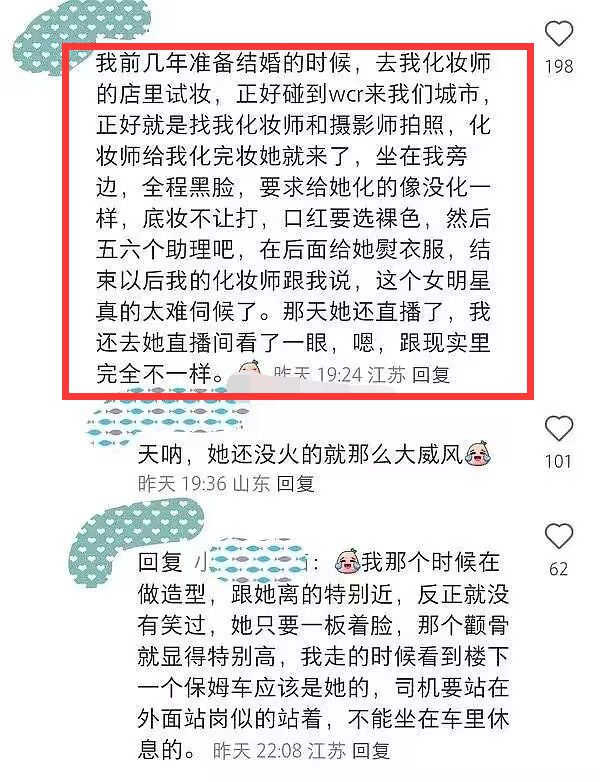The width and height of the screenshot is (600, 782).
Task: Like the reply with 62 likes
Action: click(x=558, y=537)
